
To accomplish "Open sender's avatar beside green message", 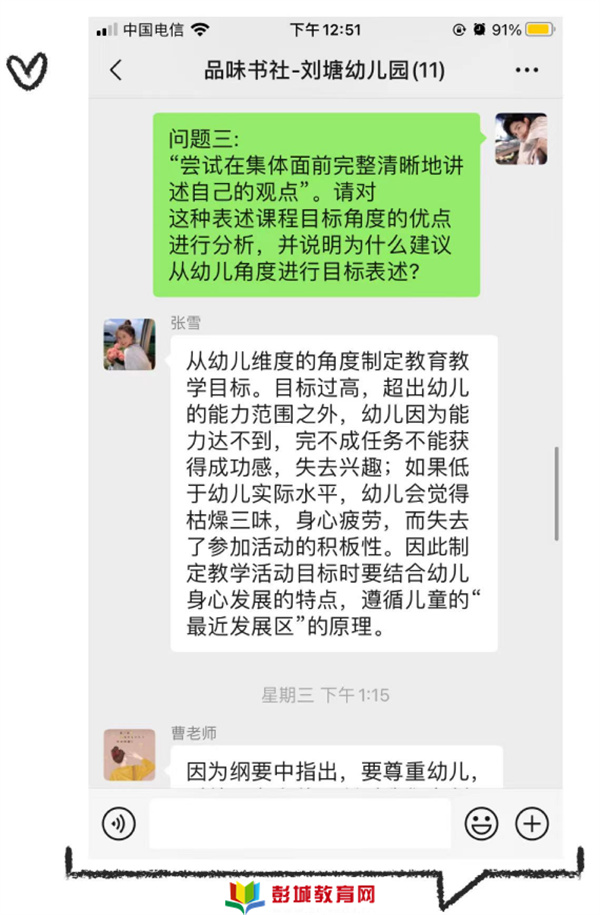I will (x=521, y=139).
